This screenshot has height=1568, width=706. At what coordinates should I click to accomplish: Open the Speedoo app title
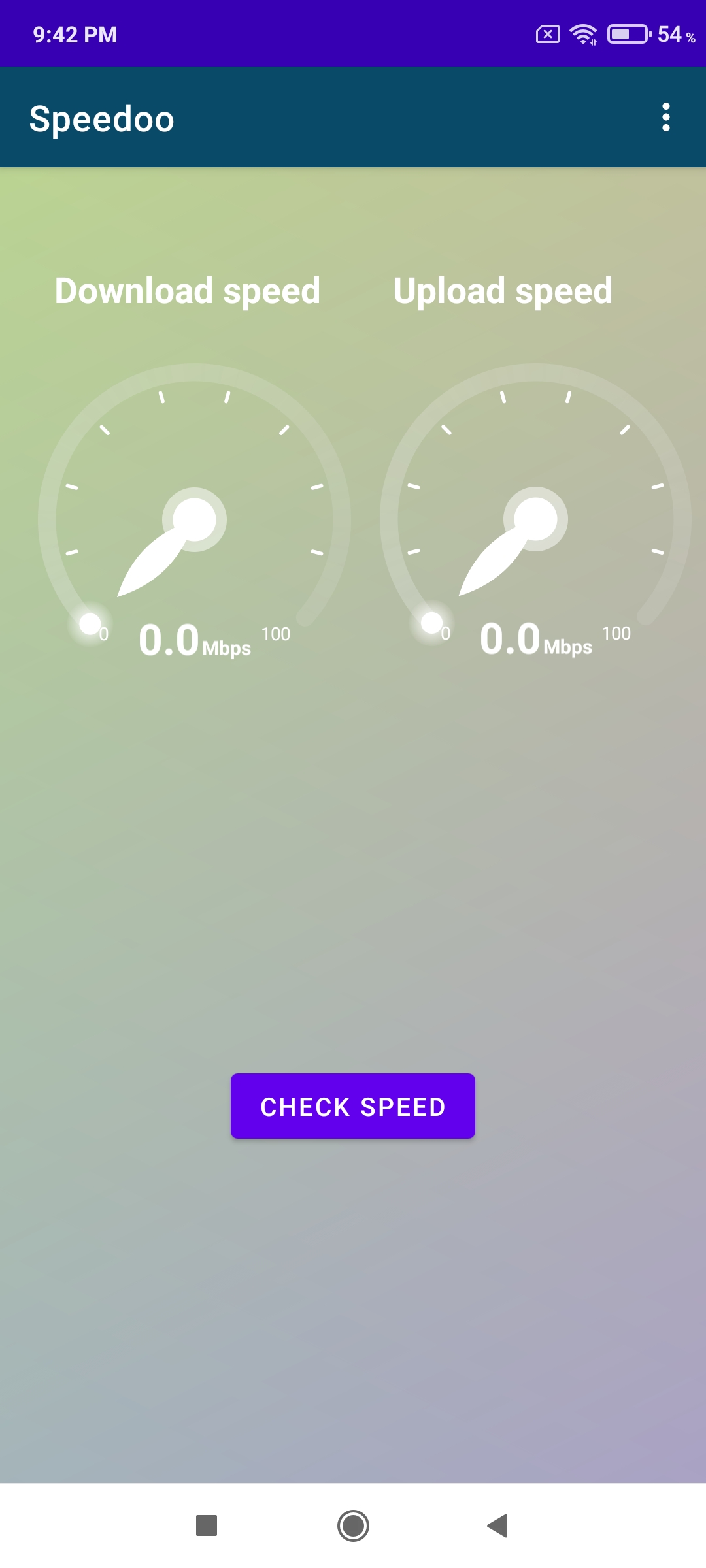pos(103,118)
